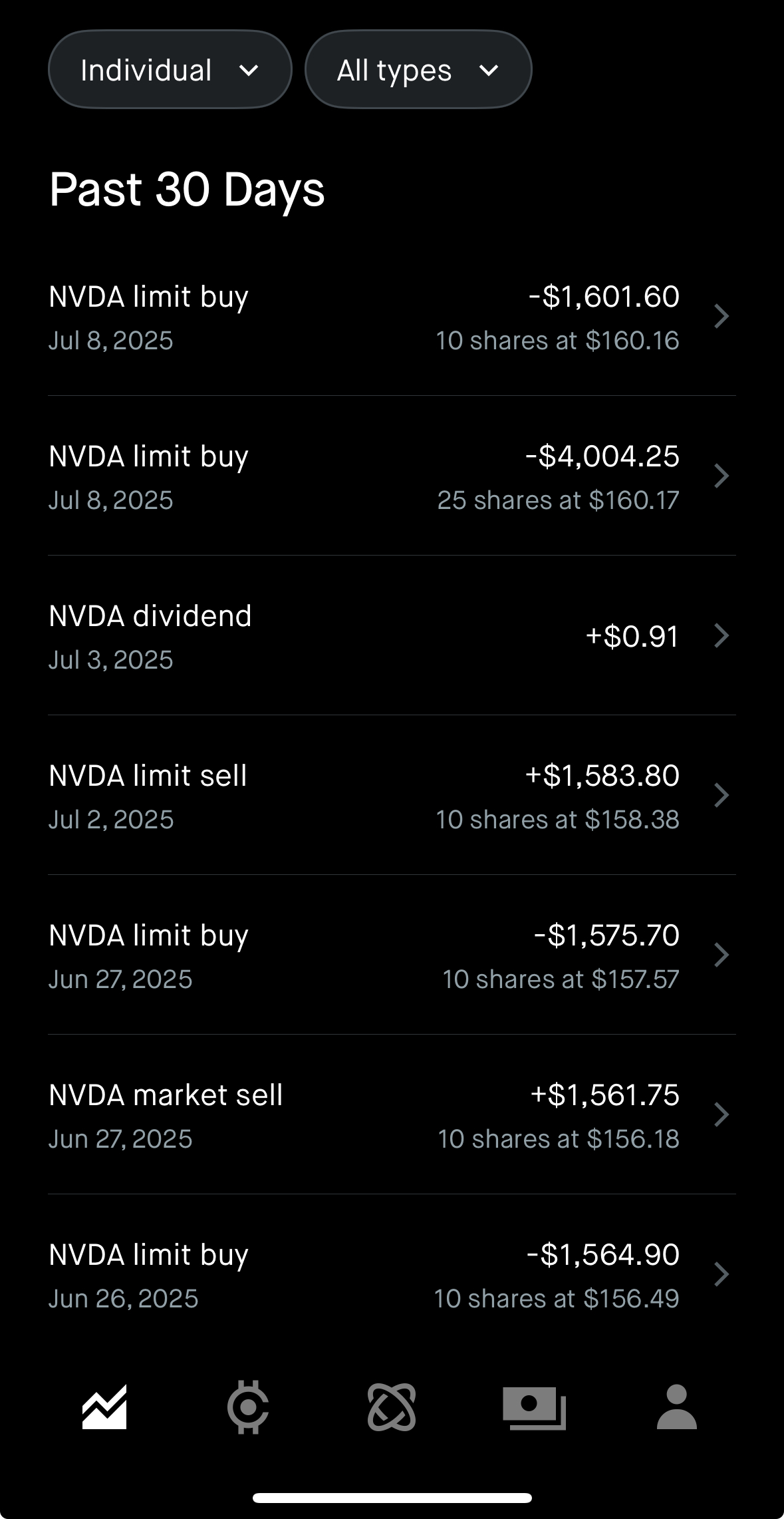
Task: View the NVDA dividend on Jul 3
Action: click(392, 636)
